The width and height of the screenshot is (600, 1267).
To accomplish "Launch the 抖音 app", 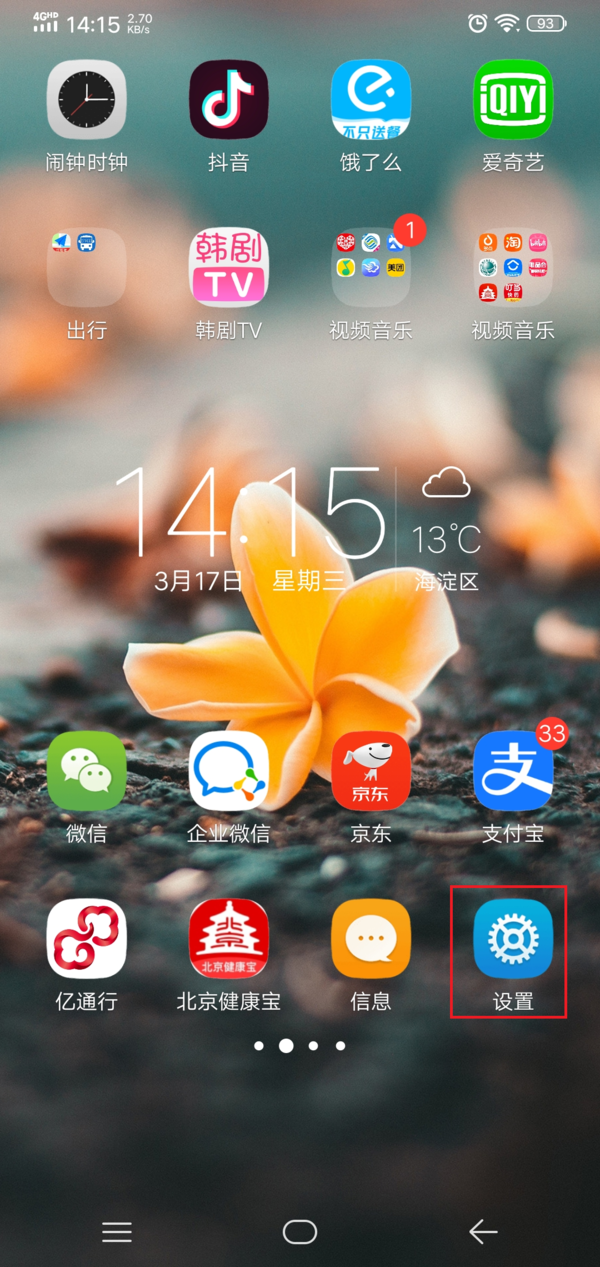I will tap(229, 100).
